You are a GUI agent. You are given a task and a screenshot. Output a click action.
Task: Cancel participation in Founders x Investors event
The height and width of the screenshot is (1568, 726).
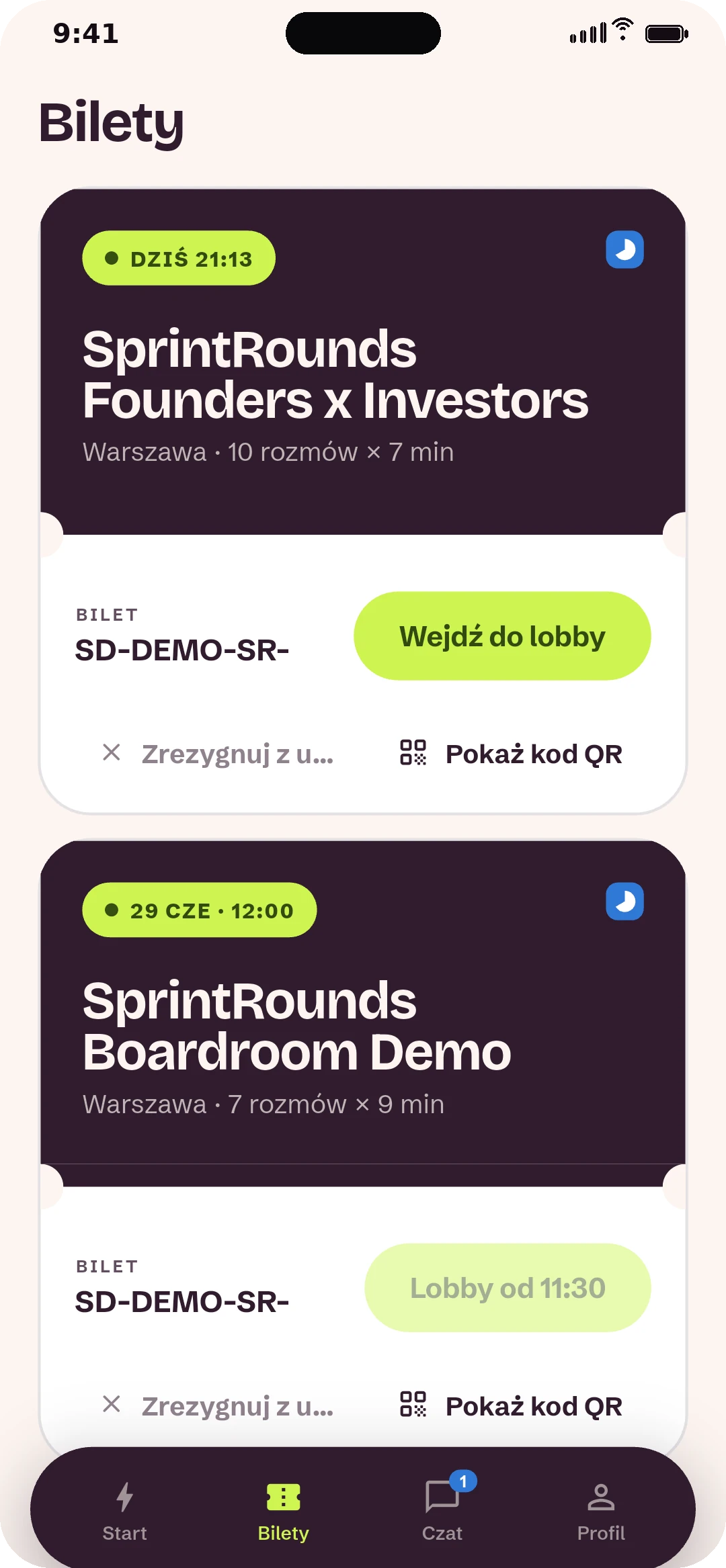(x=218, y=754)
